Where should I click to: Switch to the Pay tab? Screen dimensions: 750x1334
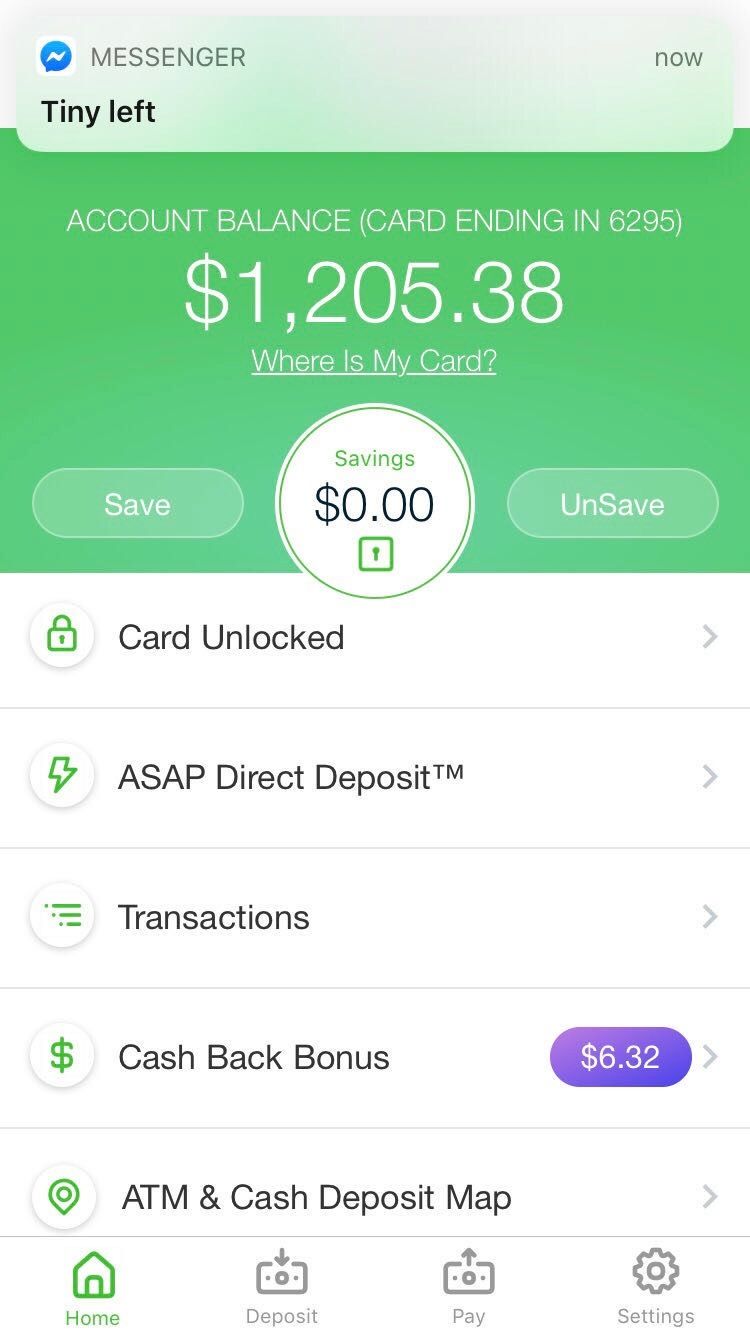pyautogui.click(x=468, y=1287)
